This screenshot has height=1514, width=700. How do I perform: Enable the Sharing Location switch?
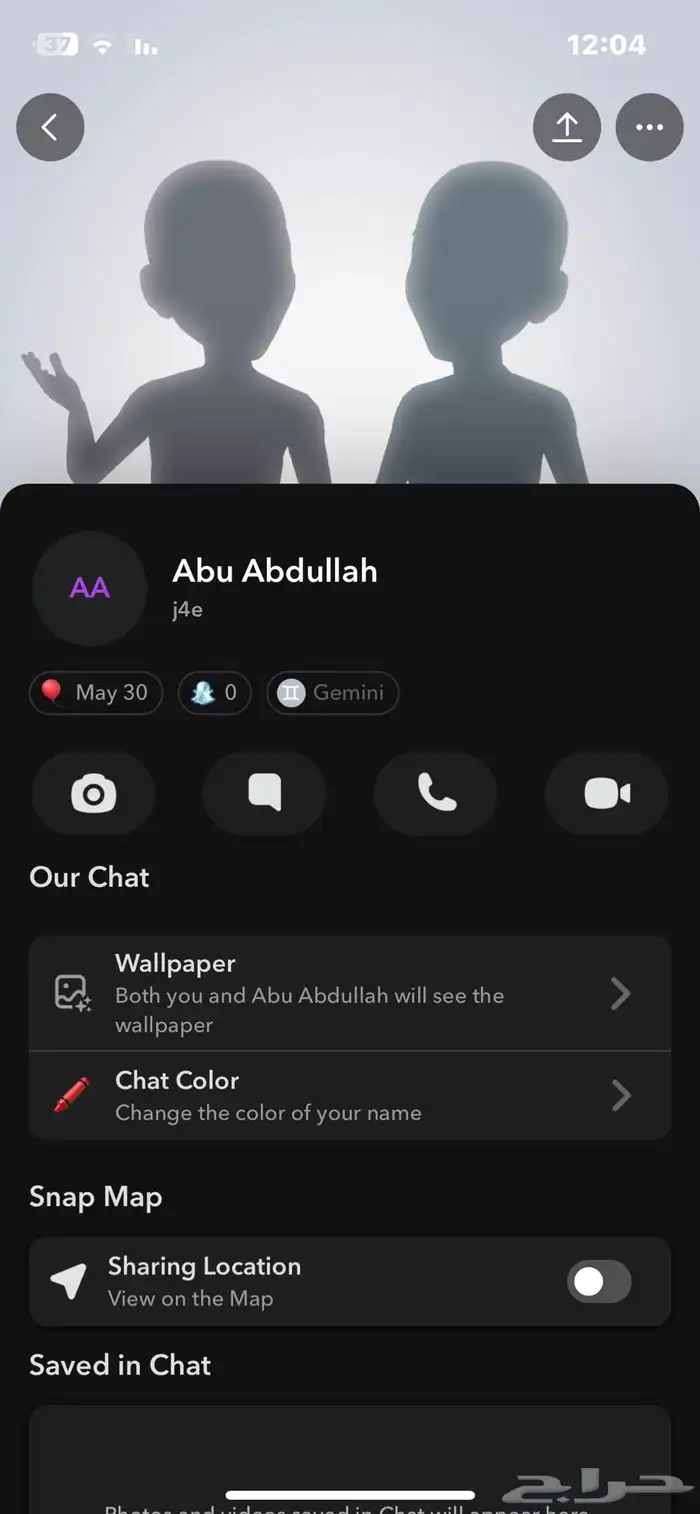point(599,1282)
